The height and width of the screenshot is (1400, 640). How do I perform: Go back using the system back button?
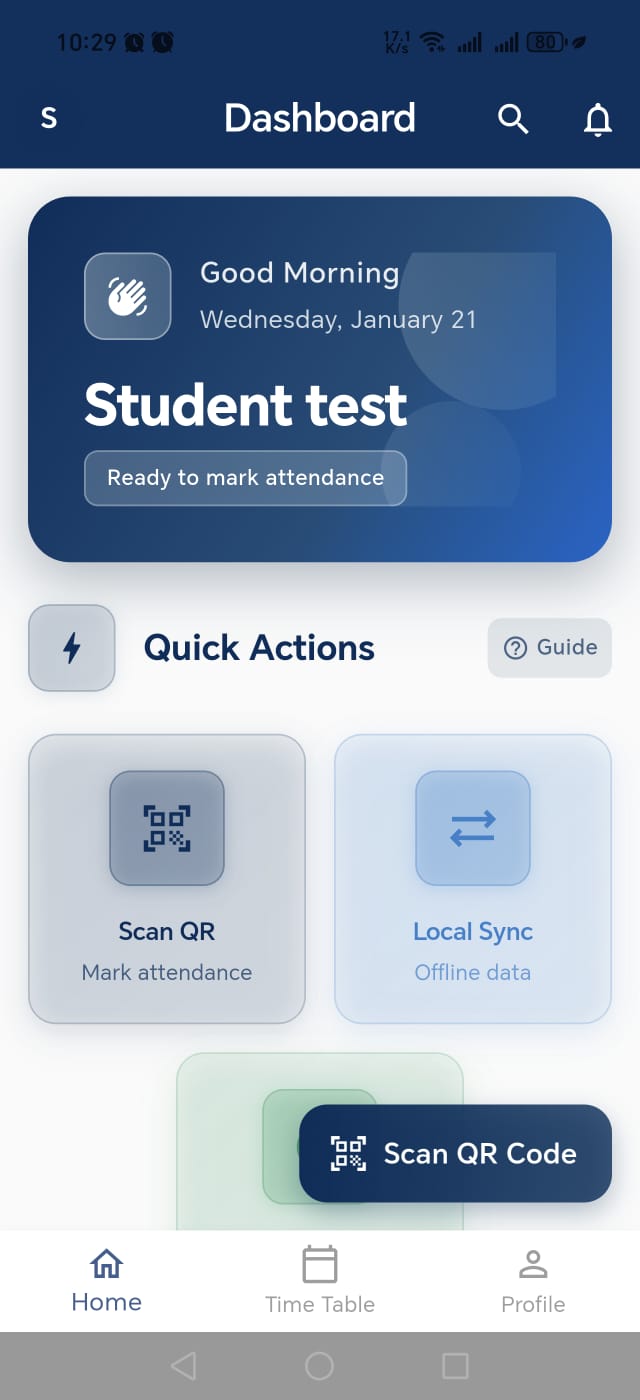183,1366
